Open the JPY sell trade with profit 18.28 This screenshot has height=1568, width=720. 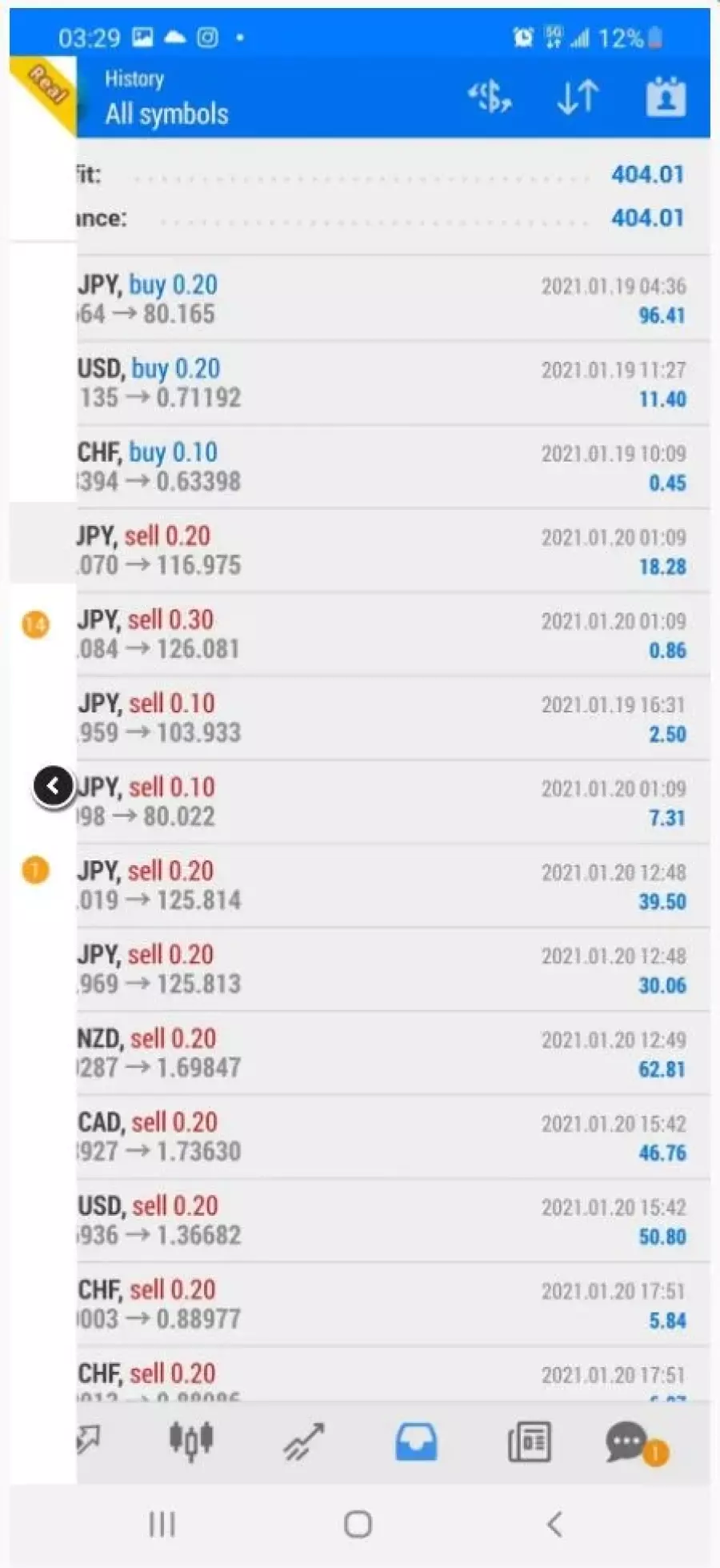tap(393, 551)
